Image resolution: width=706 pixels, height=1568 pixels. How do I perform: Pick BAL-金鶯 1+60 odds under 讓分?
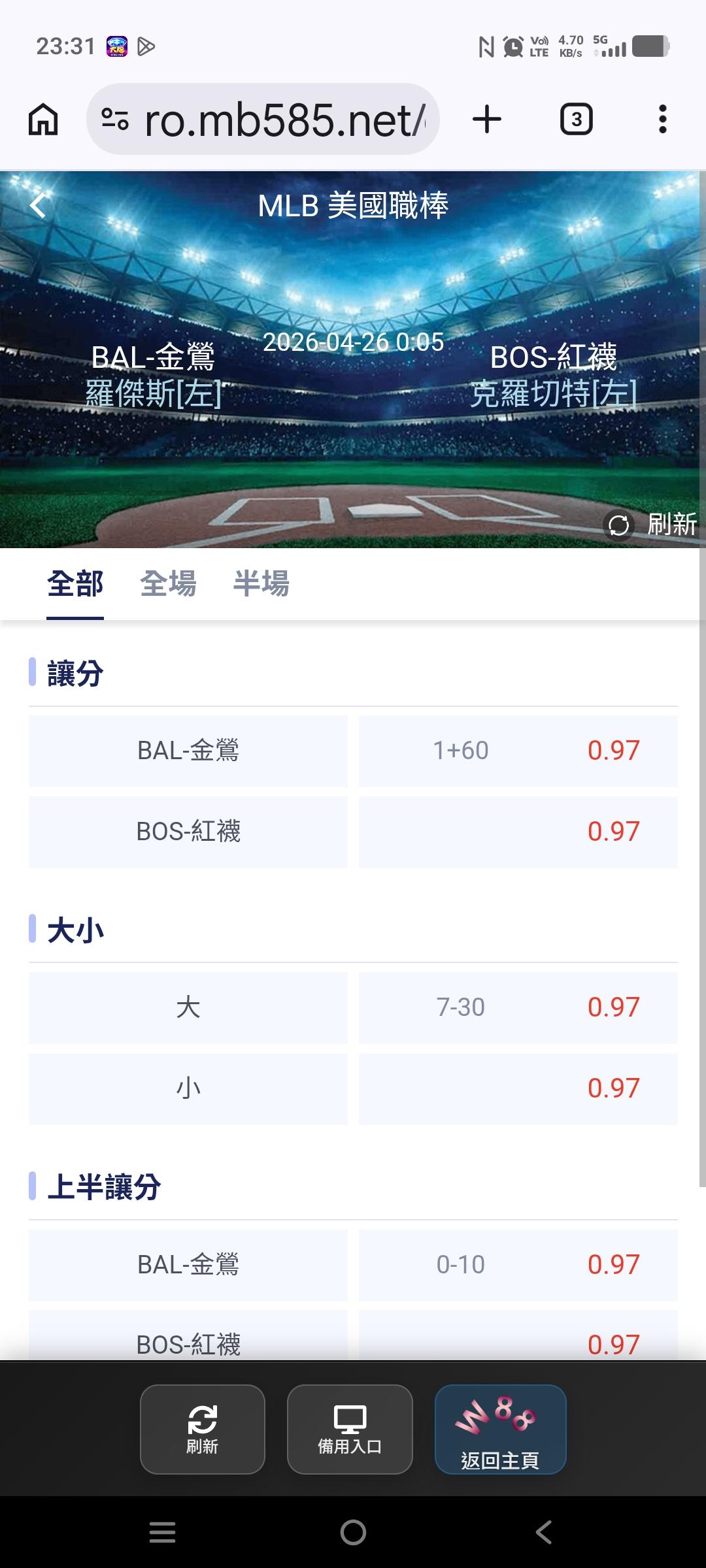518,751
